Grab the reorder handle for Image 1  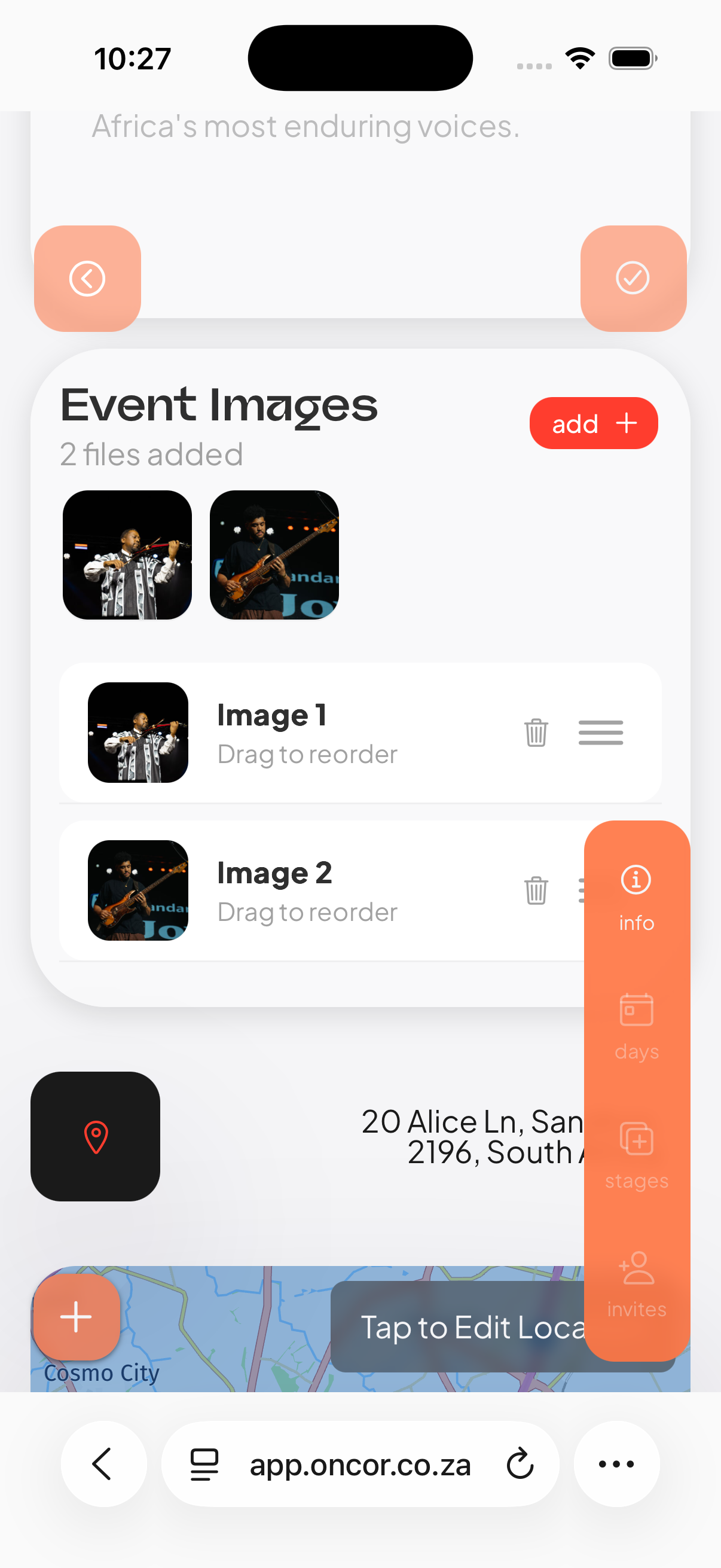point(600,732)
